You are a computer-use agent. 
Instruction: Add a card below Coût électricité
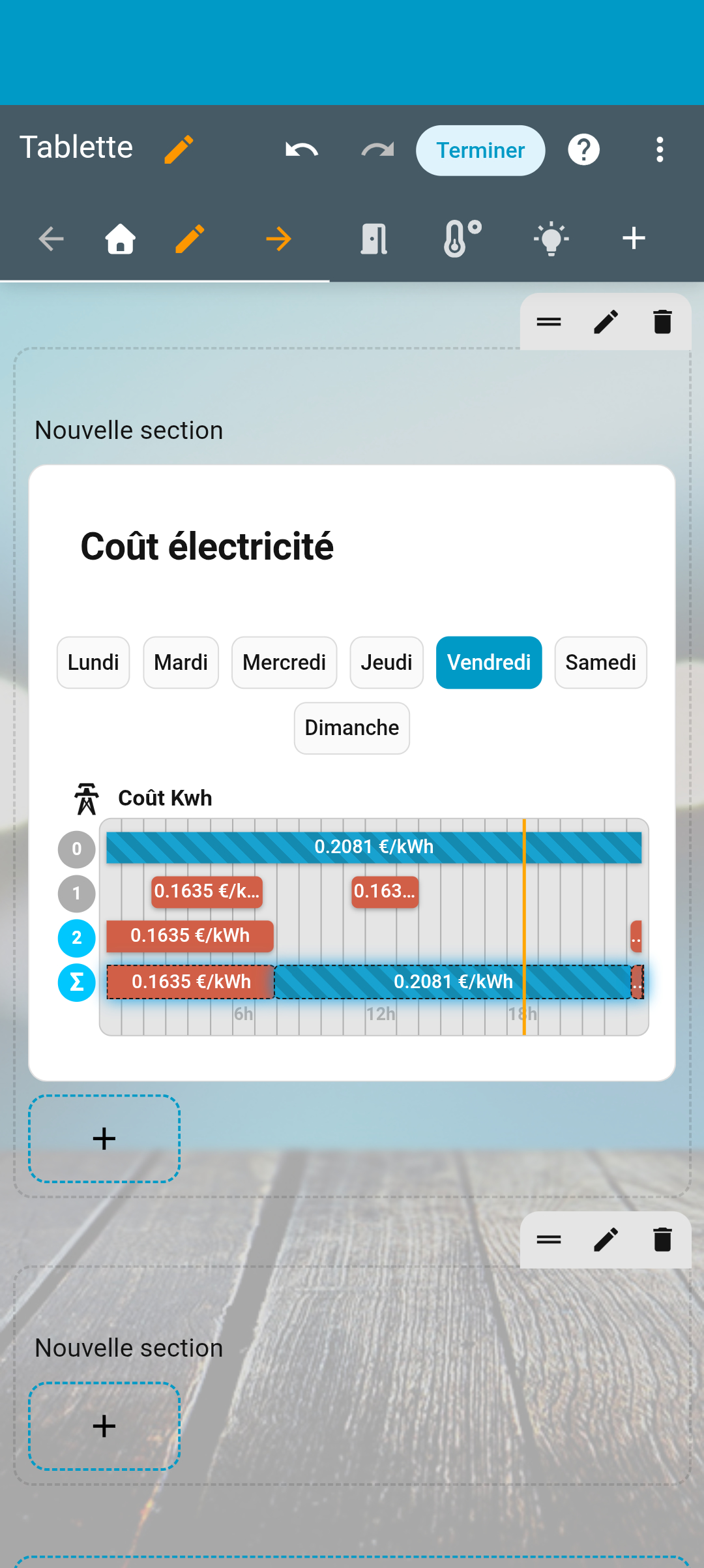pos(104,1139)
